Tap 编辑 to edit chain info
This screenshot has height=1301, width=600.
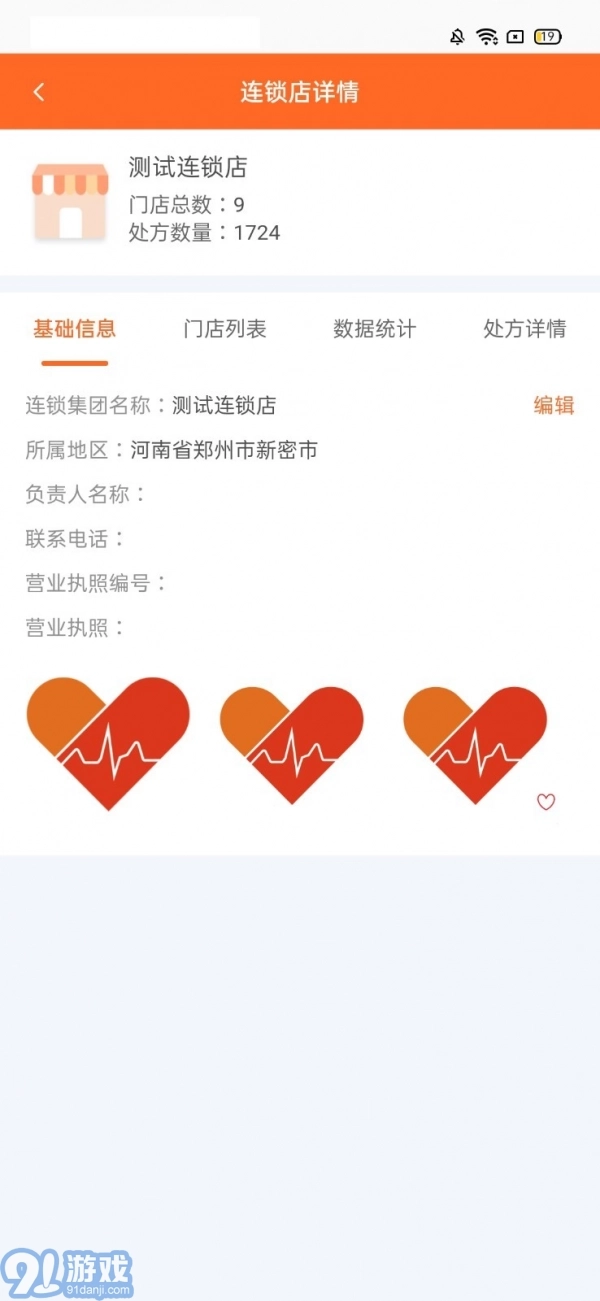click(x=553, y=405)
